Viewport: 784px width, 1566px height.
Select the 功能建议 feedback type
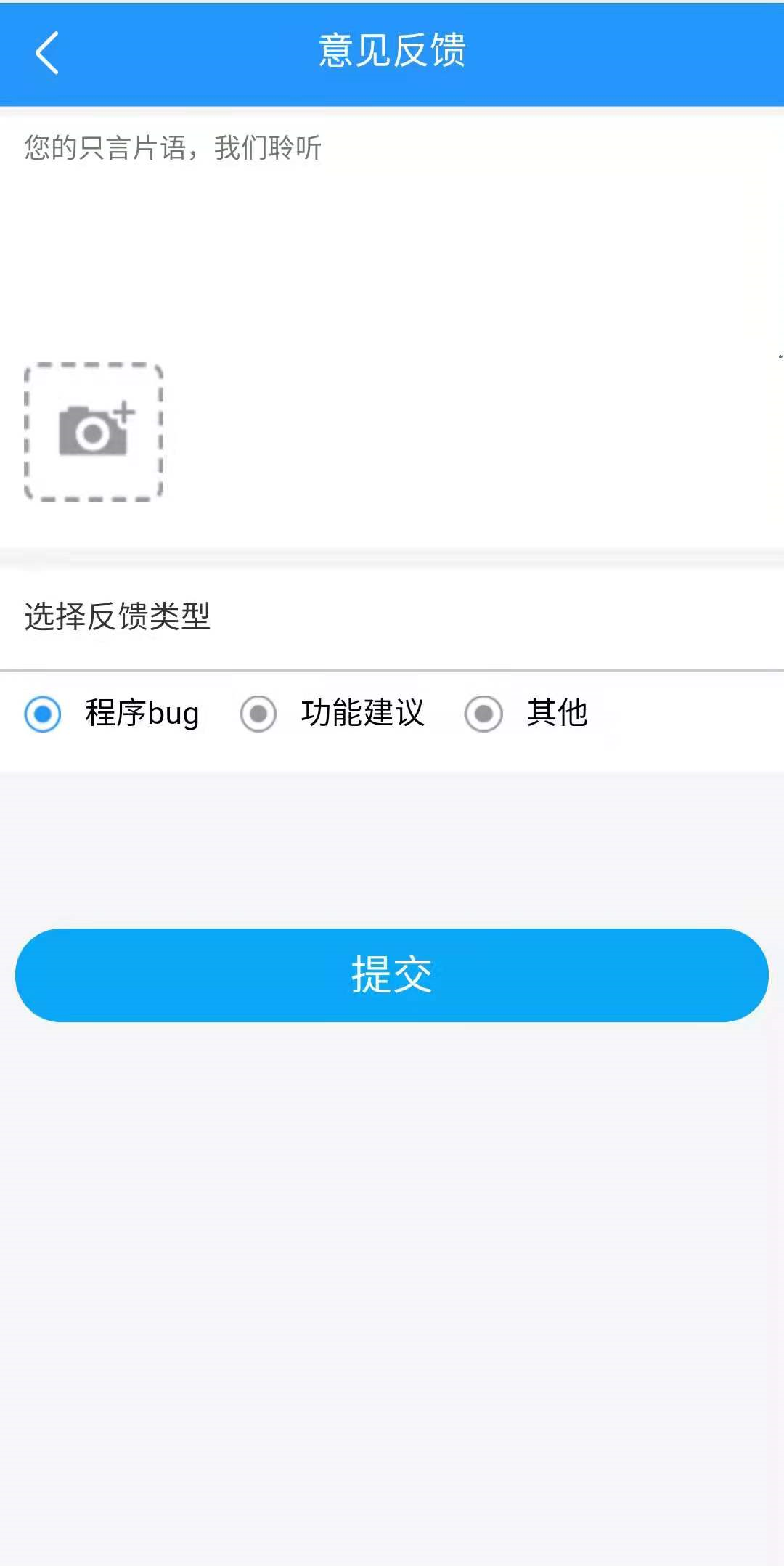[x=258, y=714]
